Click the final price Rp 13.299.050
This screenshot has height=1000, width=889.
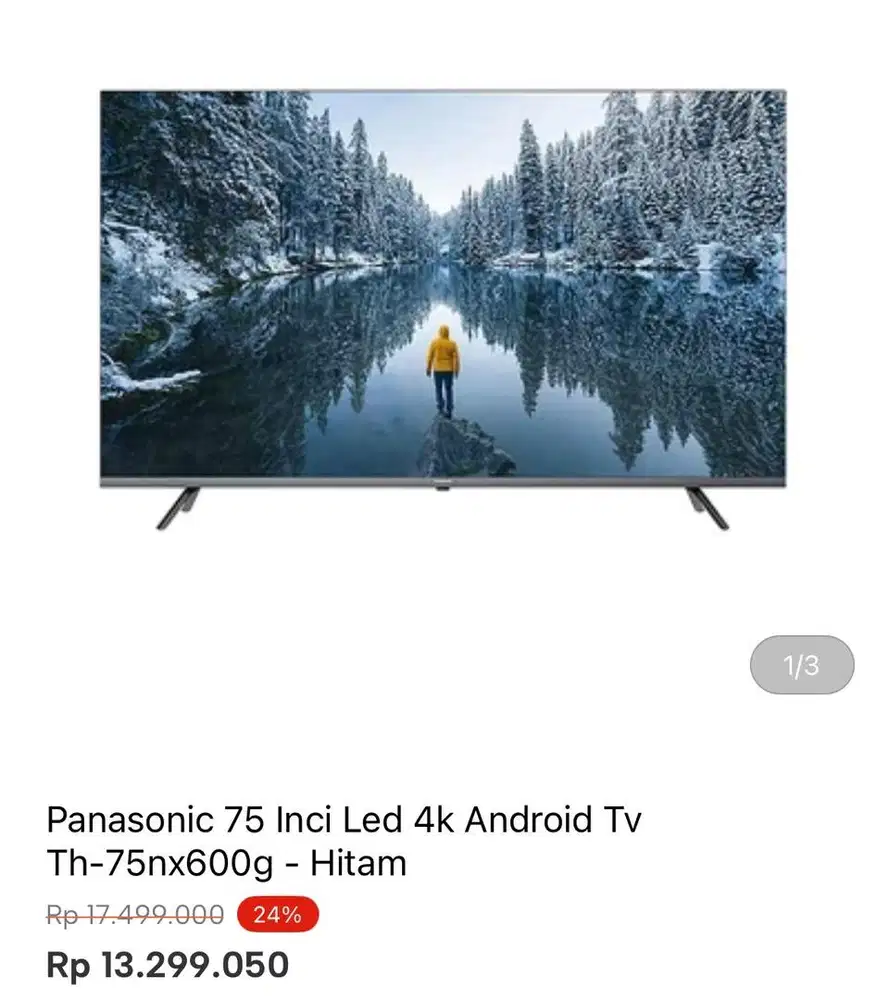tap(167, 965)
